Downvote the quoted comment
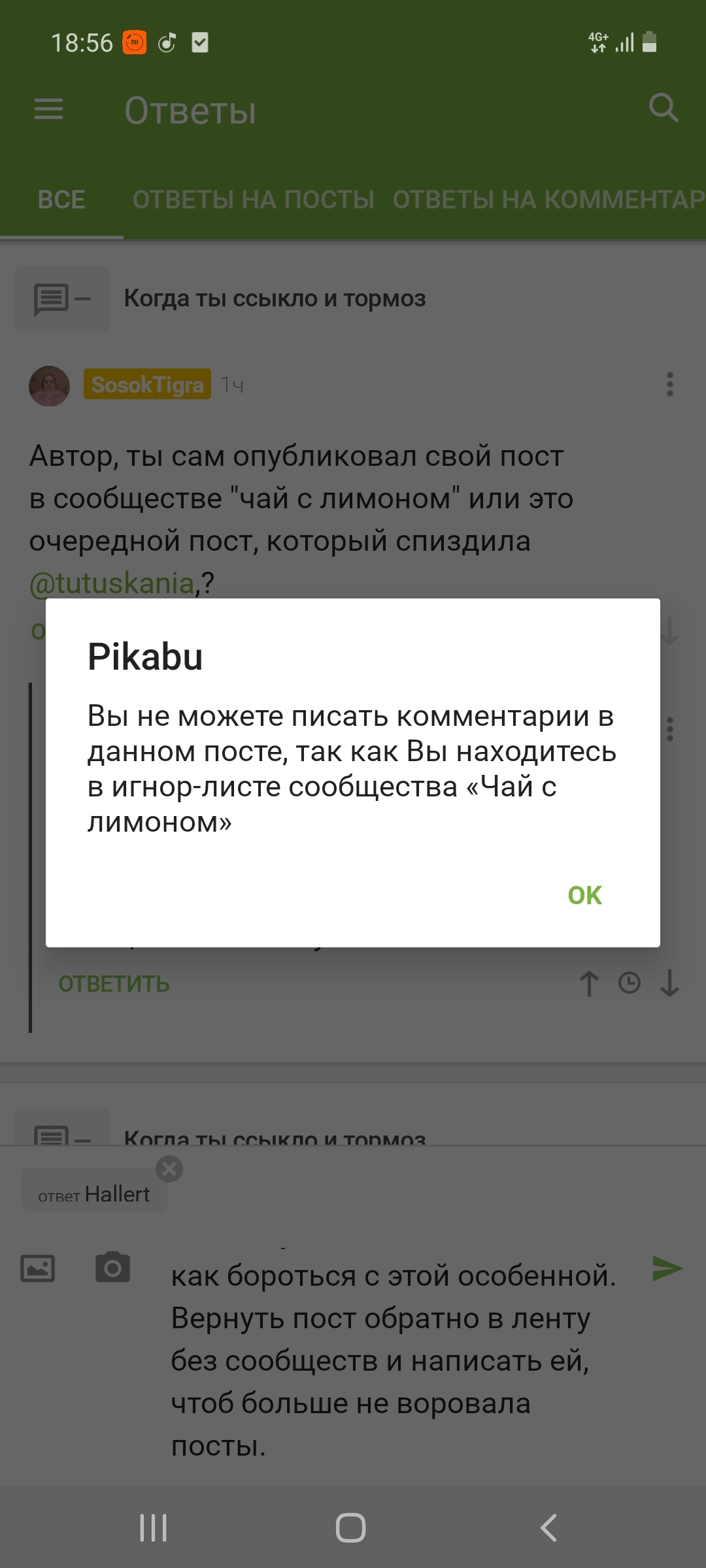706x1568 pixels. 669,983
